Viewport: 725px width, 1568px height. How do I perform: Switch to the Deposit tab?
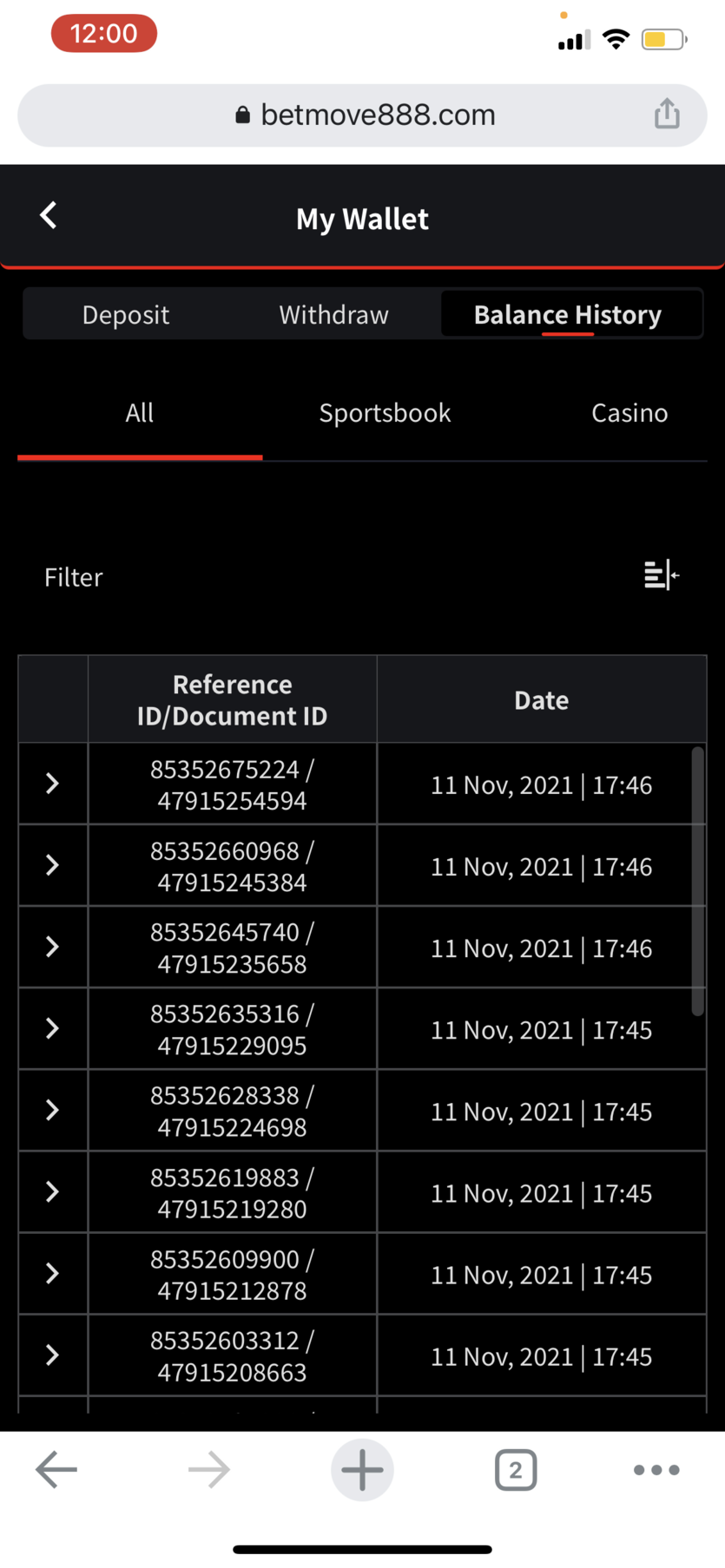click(126, 314)
